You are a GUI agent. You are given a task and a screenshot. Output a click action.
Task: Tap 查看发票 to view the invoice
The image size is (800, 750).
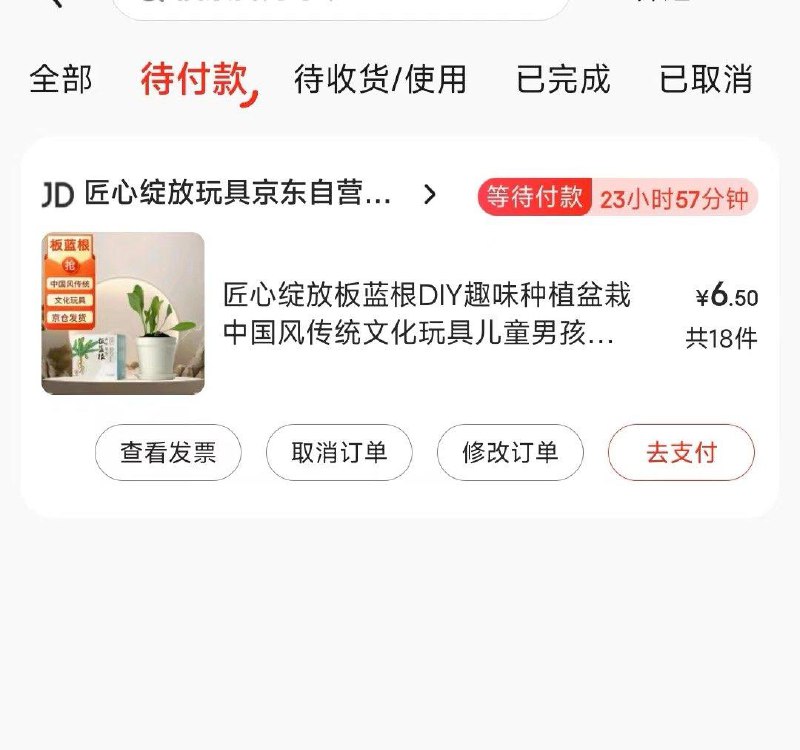(168, 452)
